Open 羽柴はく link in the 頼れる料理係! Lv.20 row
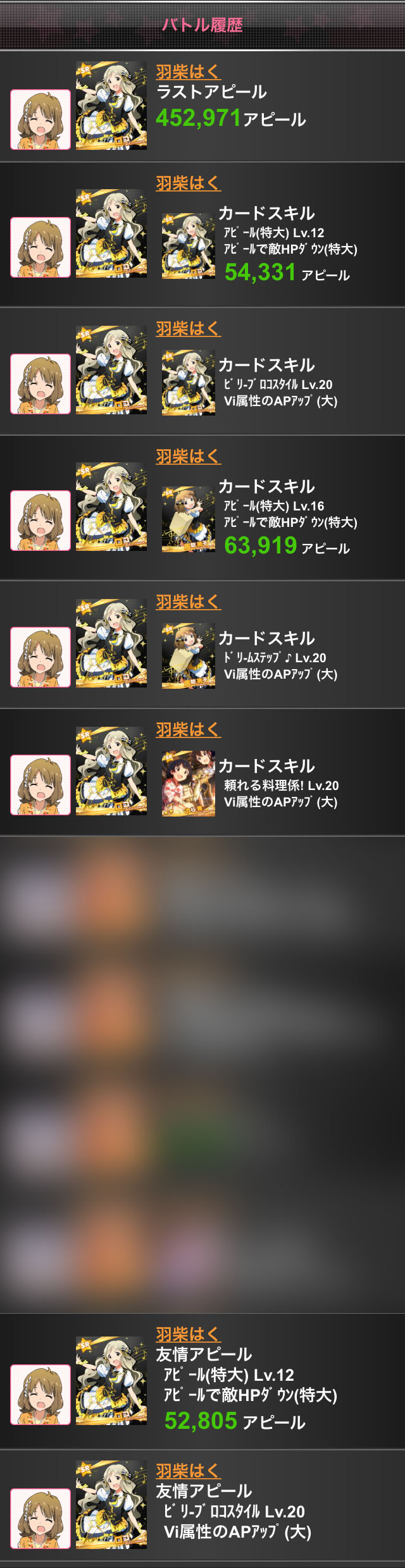The width and height of the screenshot is (405, 1568). [x=188, y=730]
